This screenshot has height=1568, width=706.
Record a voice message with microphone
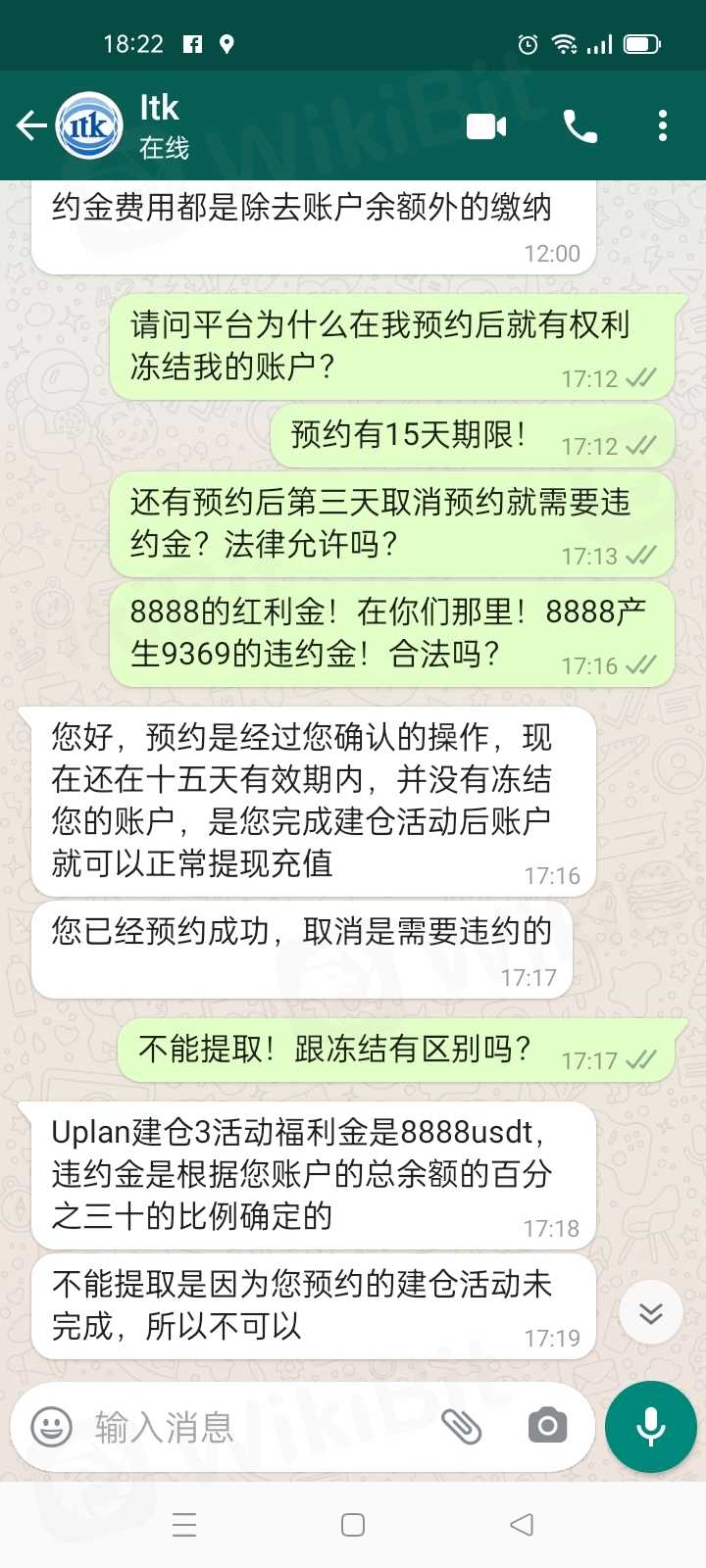pyautogui.click(x=651, y=1427)
